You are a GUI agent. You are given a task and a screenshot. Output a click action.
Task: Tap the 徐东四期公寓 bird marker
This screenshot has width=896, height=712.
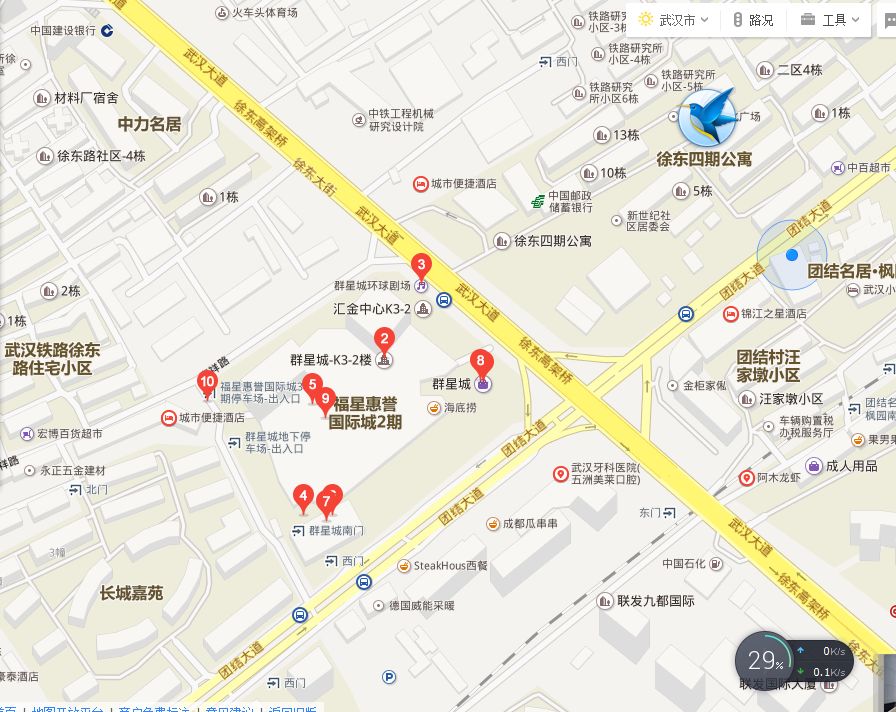click(x=706, y=117)
